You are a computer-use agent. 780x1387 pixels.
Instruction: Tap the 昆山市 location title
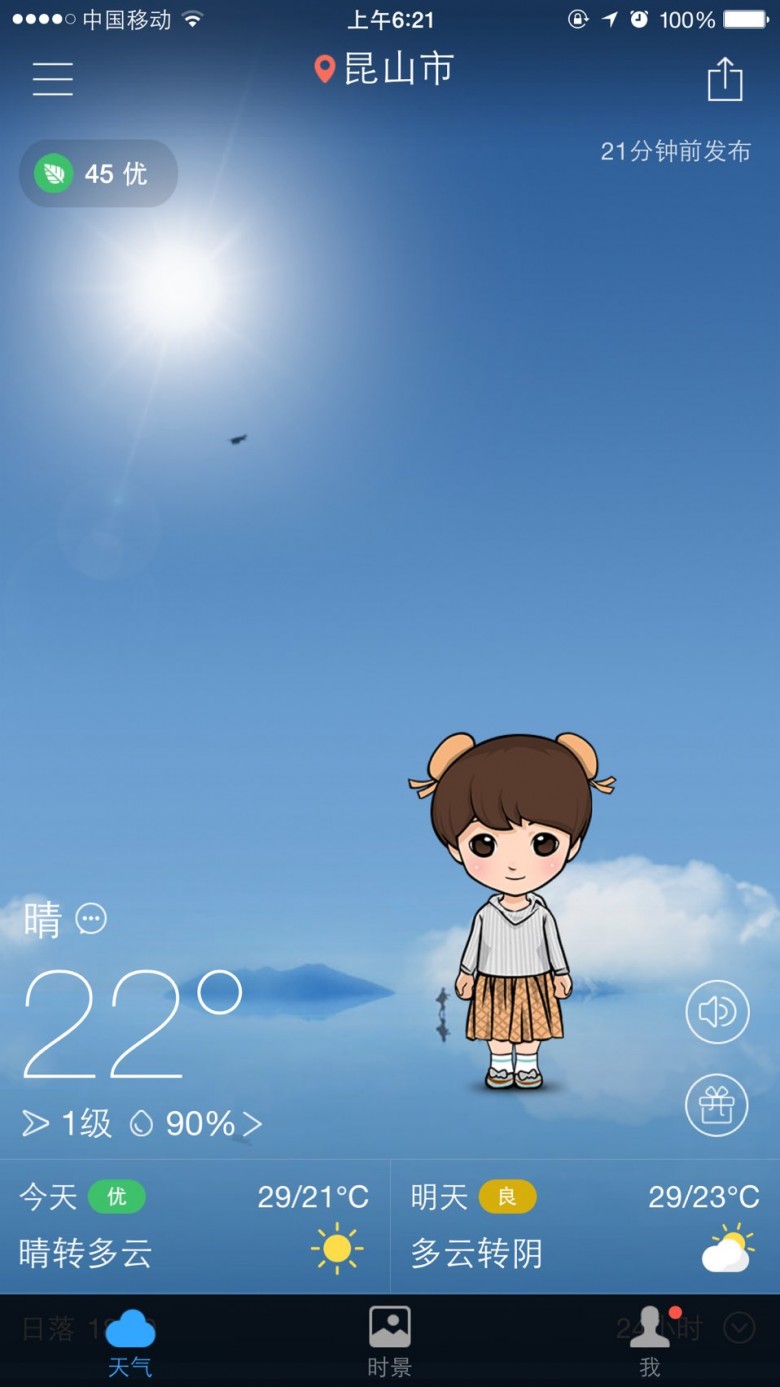[385, 69]
